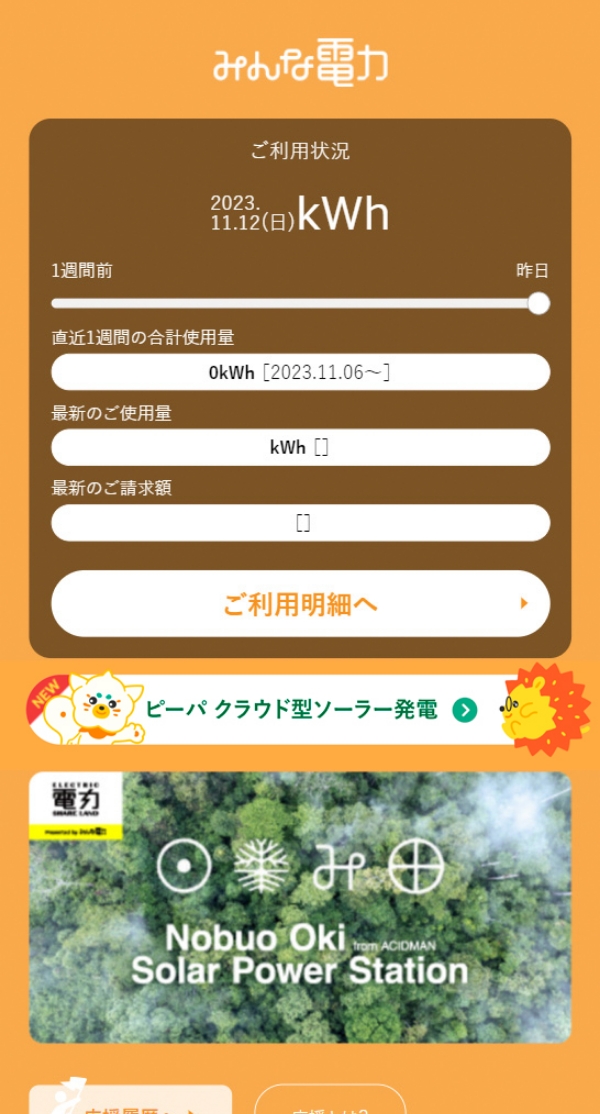
Task: Open the 応援履歴 button
Action: pyautogui.click(x=130, y=1101)
